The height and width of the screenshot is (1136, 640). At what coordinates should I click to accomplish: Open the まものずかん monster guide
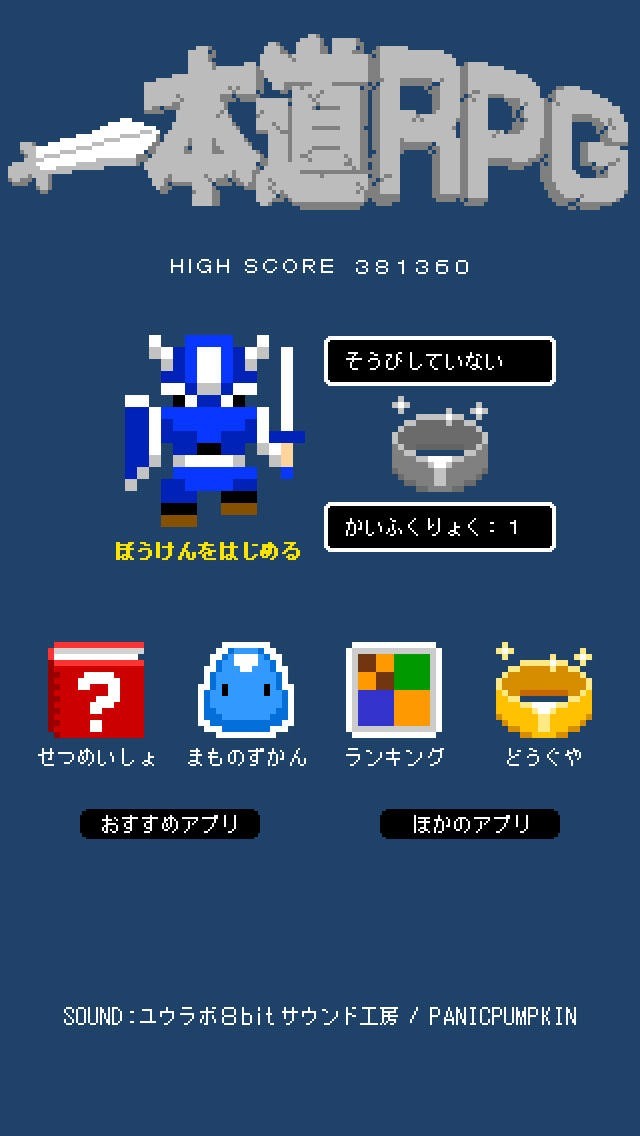pyautogui.click(x=245, y=690)
